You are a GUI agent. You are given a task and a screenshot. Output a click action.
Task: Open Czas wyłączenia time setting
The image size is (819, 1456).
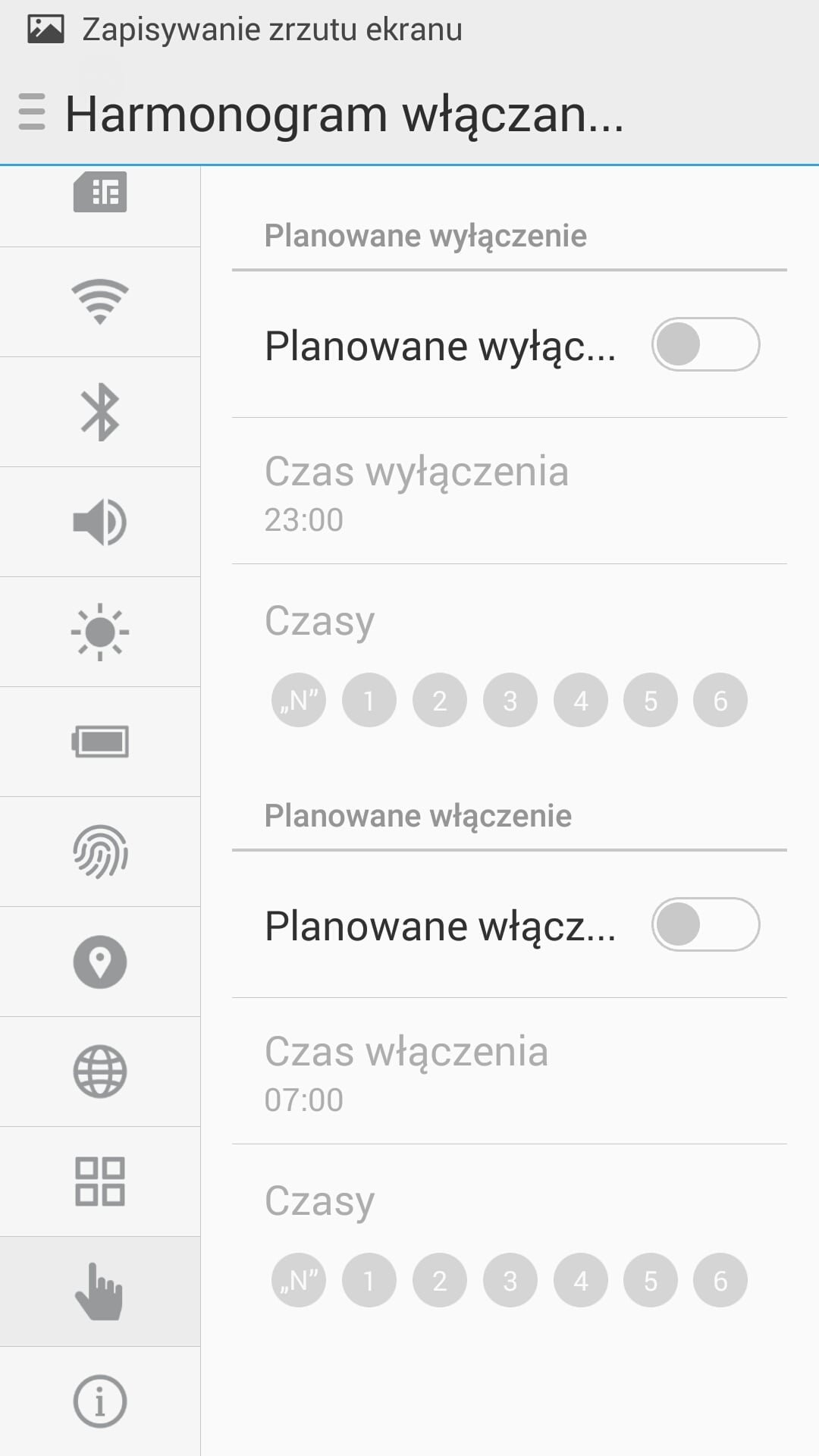point(510,491)
